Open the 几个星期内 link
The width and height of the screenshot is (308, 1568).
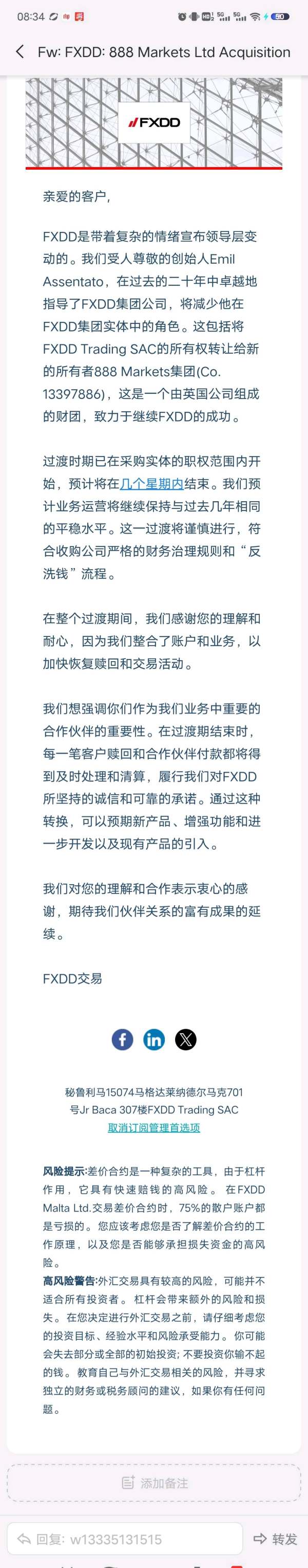click(x=152, y=484)
